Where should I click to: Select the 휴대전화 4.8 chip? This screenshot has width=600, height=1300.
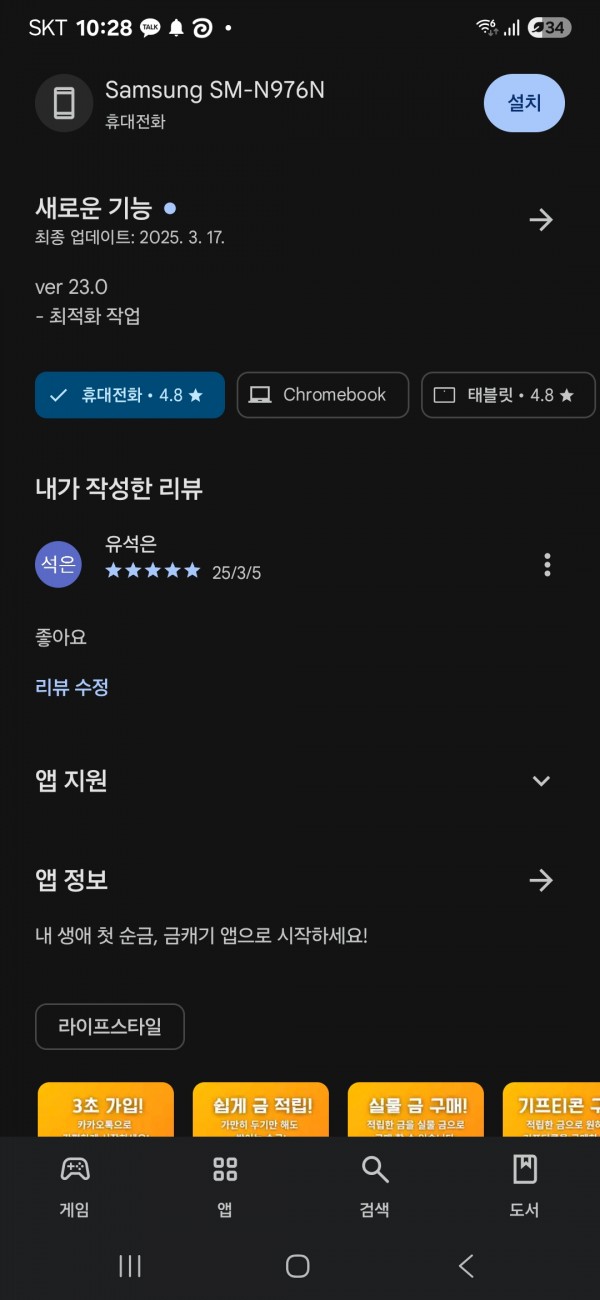point(130,395)
